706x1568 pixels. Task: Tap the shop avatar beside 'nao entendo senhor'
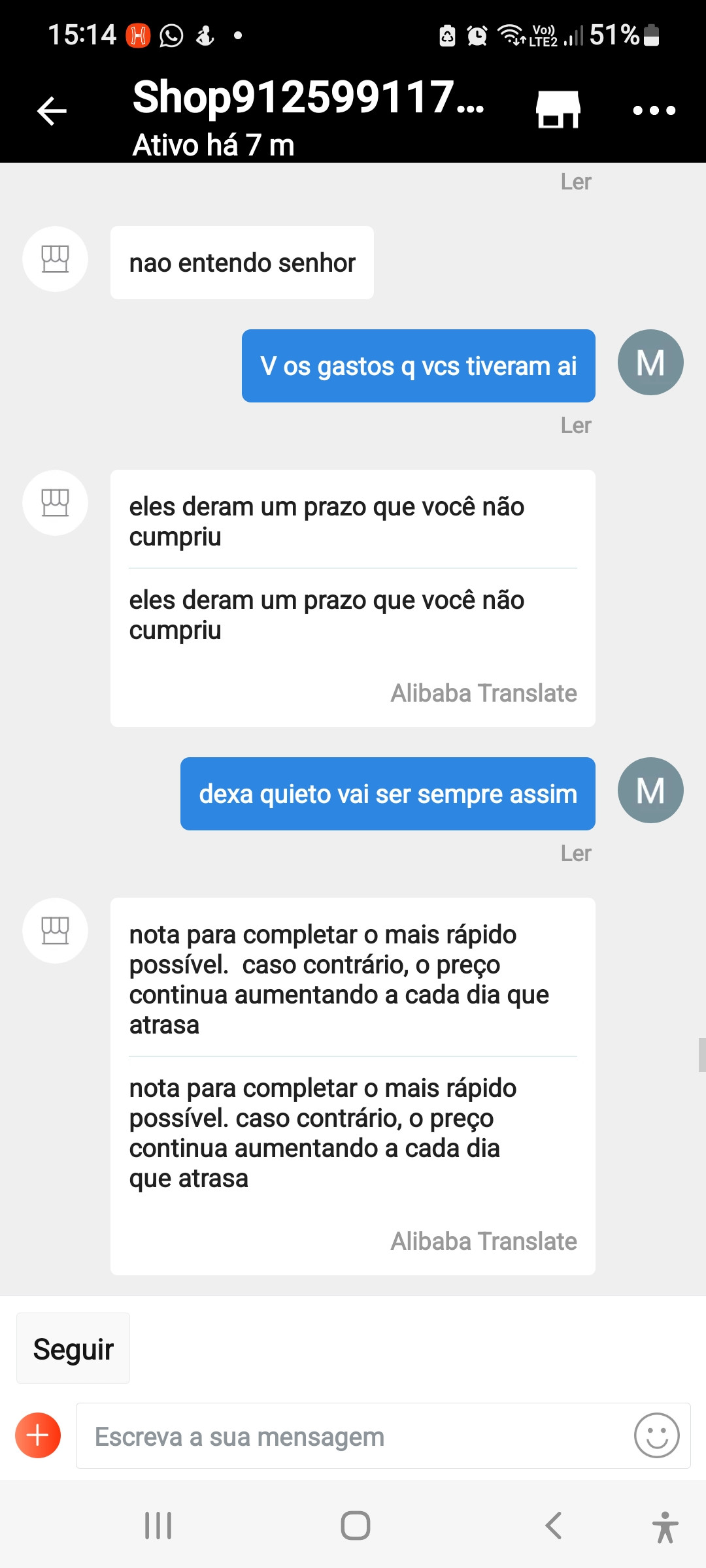coord(56,259)
